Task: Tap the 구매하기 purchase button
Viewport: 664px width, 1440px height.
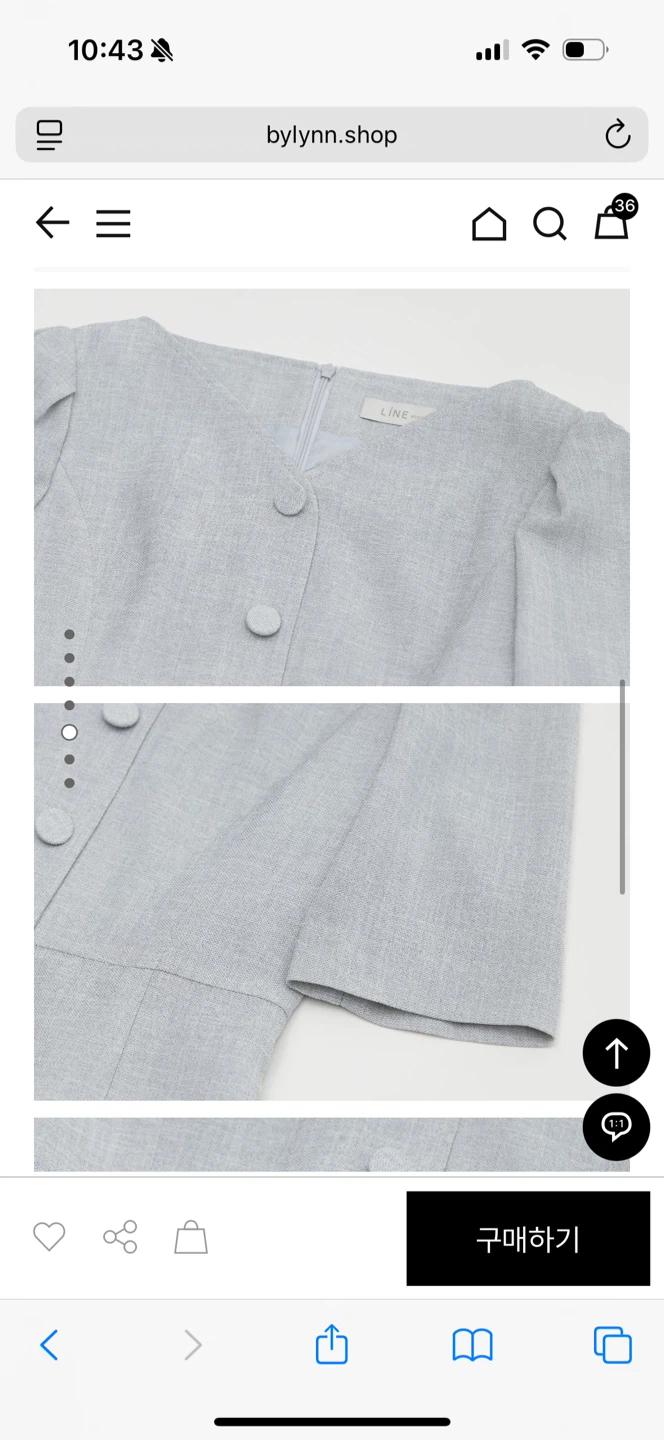Action: click(528, 1238)
